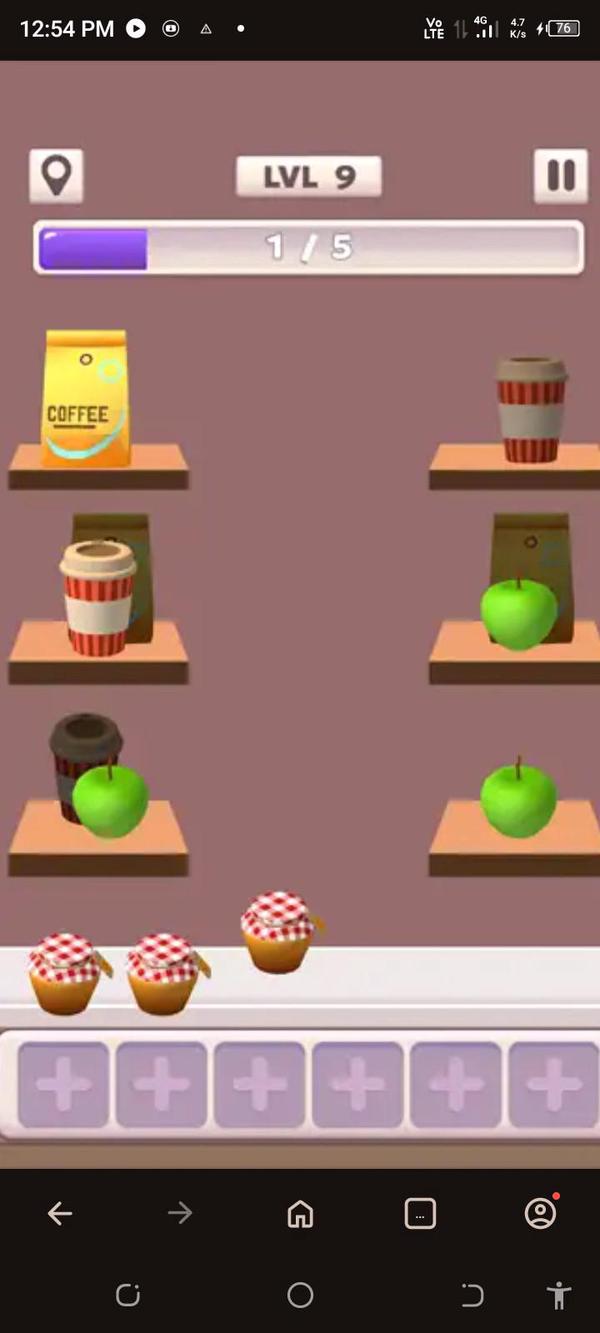Open the system accessibility shortcut
The image size is (600, 1333).
[x=559, y=1296]
